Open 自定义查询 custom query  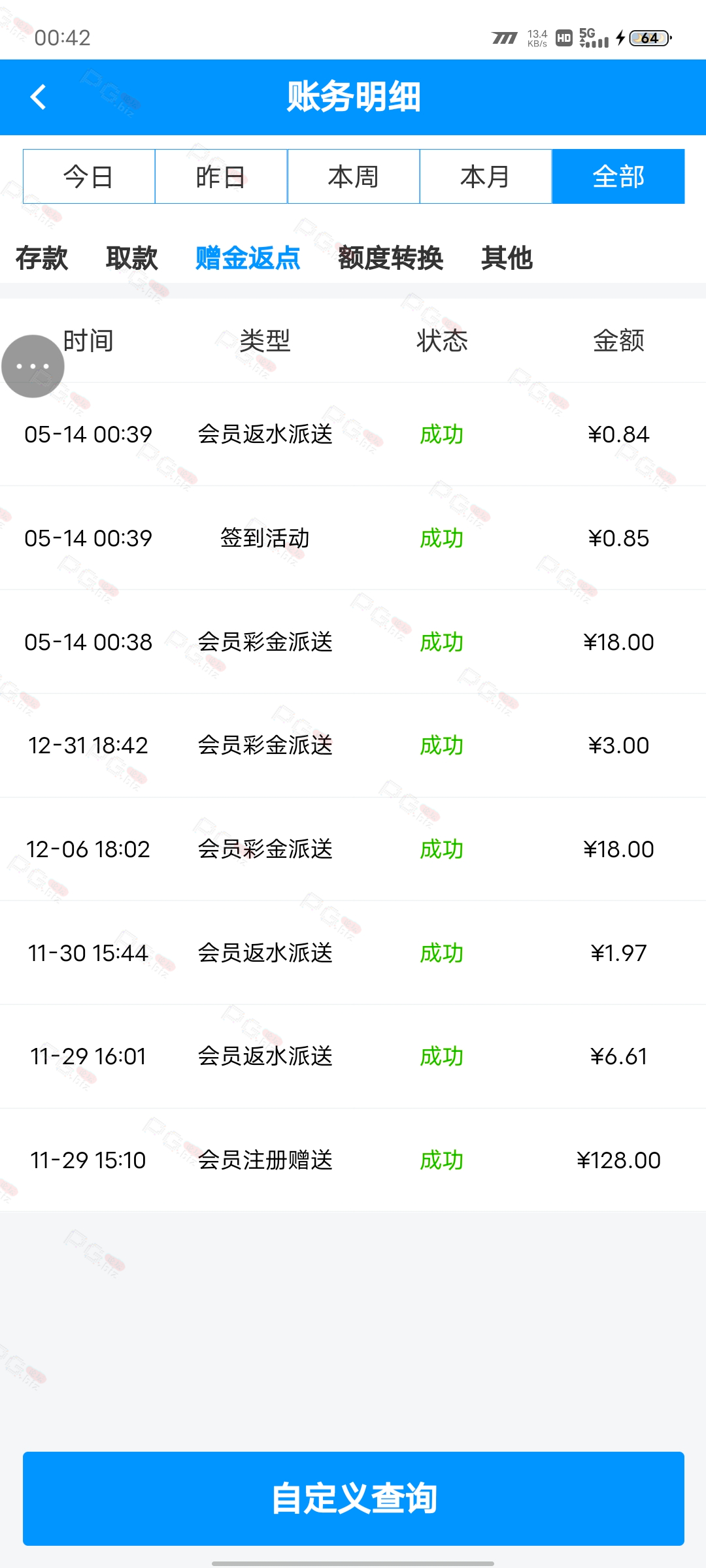click(354, 1498)
